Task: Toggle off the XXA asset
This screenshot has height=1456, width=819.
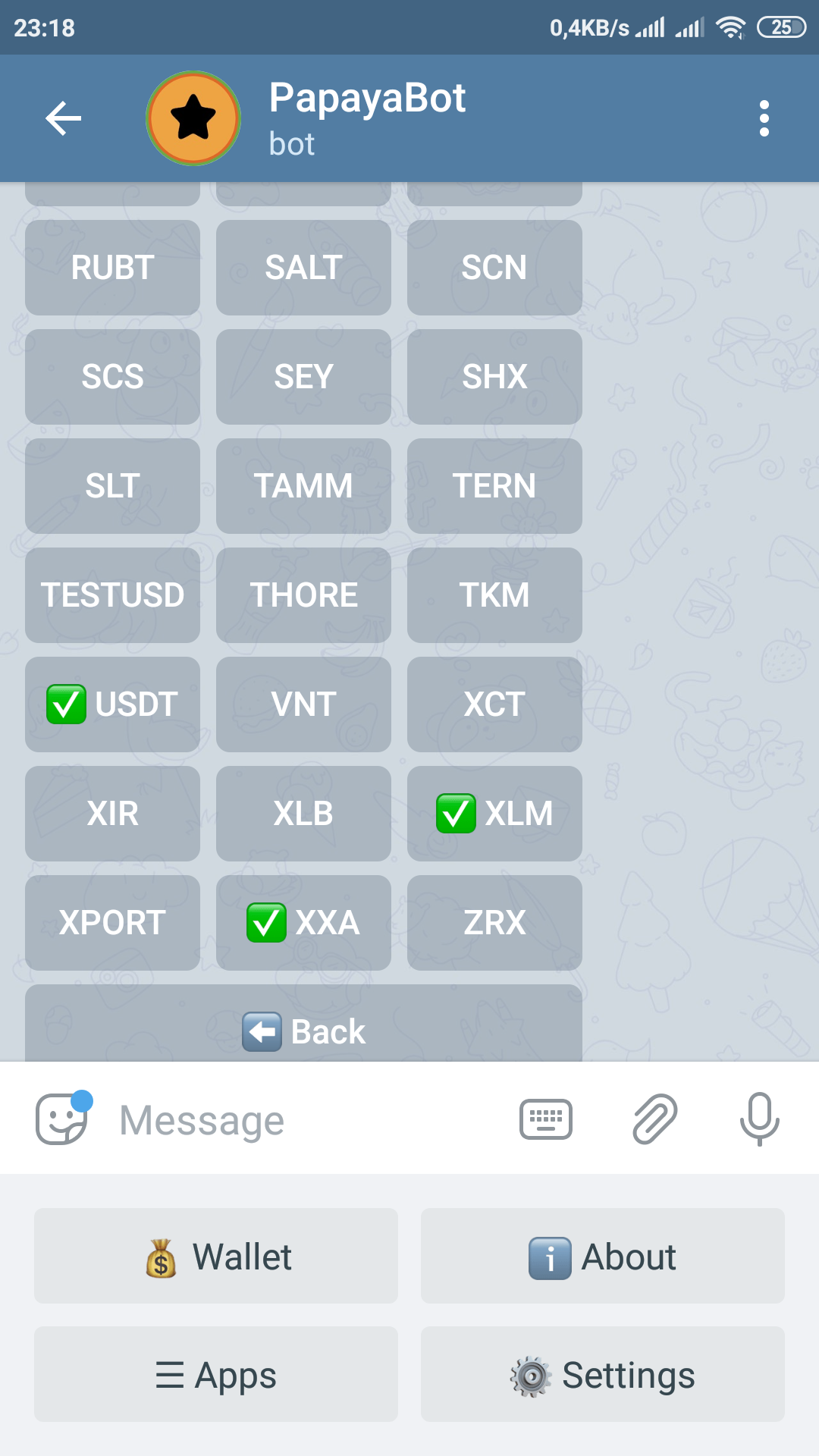Action: (x=303, y=923)
